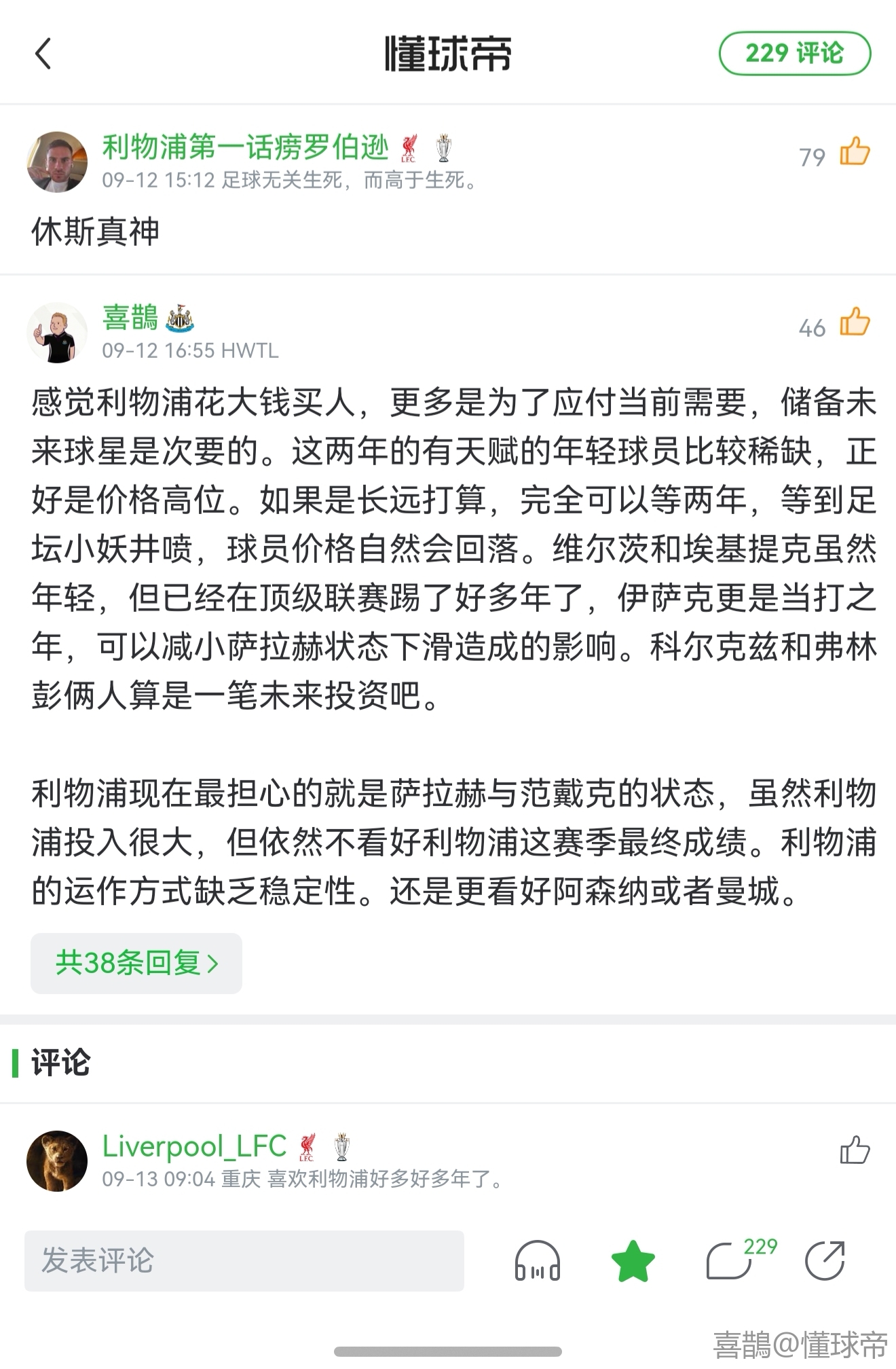Screen dimensions: 896x1369
Task: Go back using the top-left arrow
Action: (x=43, y=54)
